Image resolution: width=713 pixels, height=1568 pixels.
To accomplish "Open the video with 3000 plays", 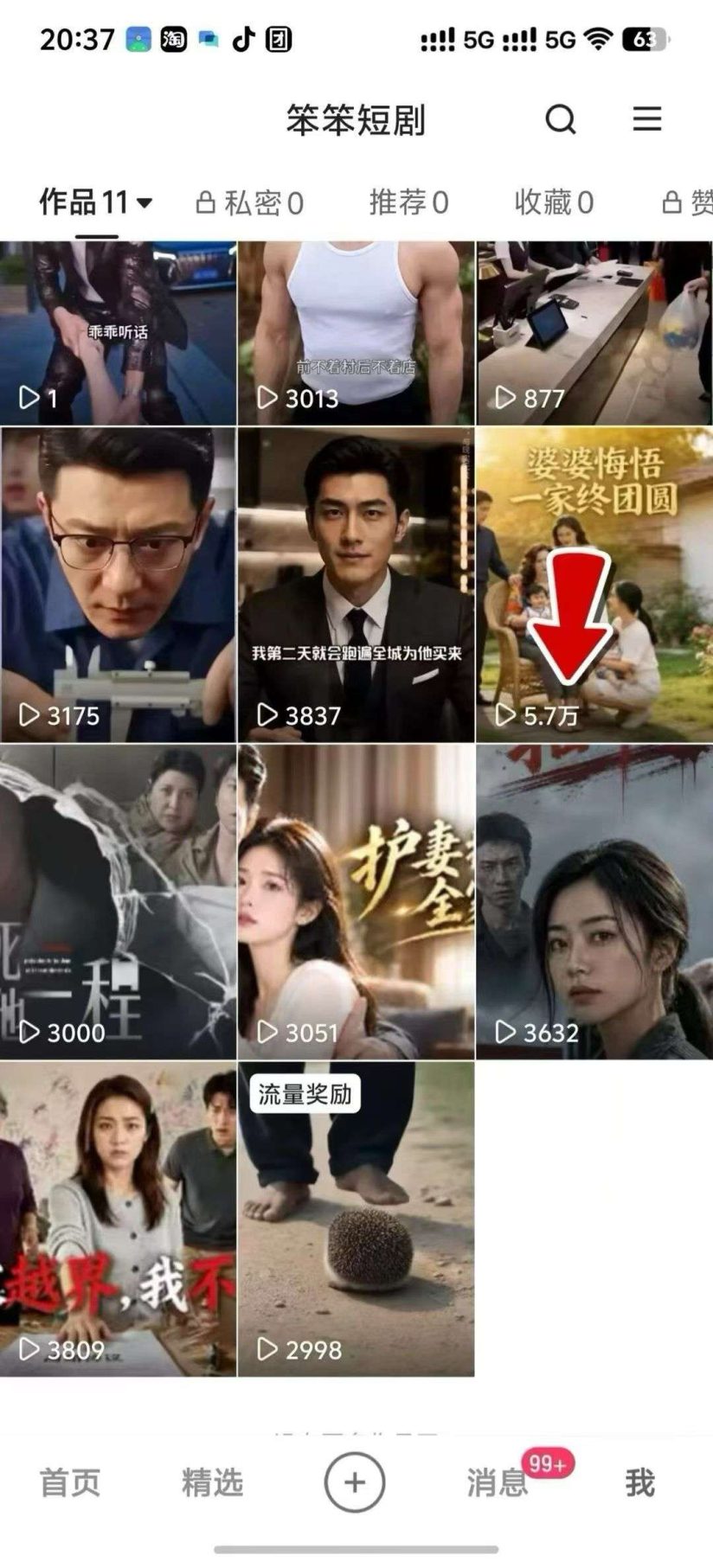I will [118, 902].
